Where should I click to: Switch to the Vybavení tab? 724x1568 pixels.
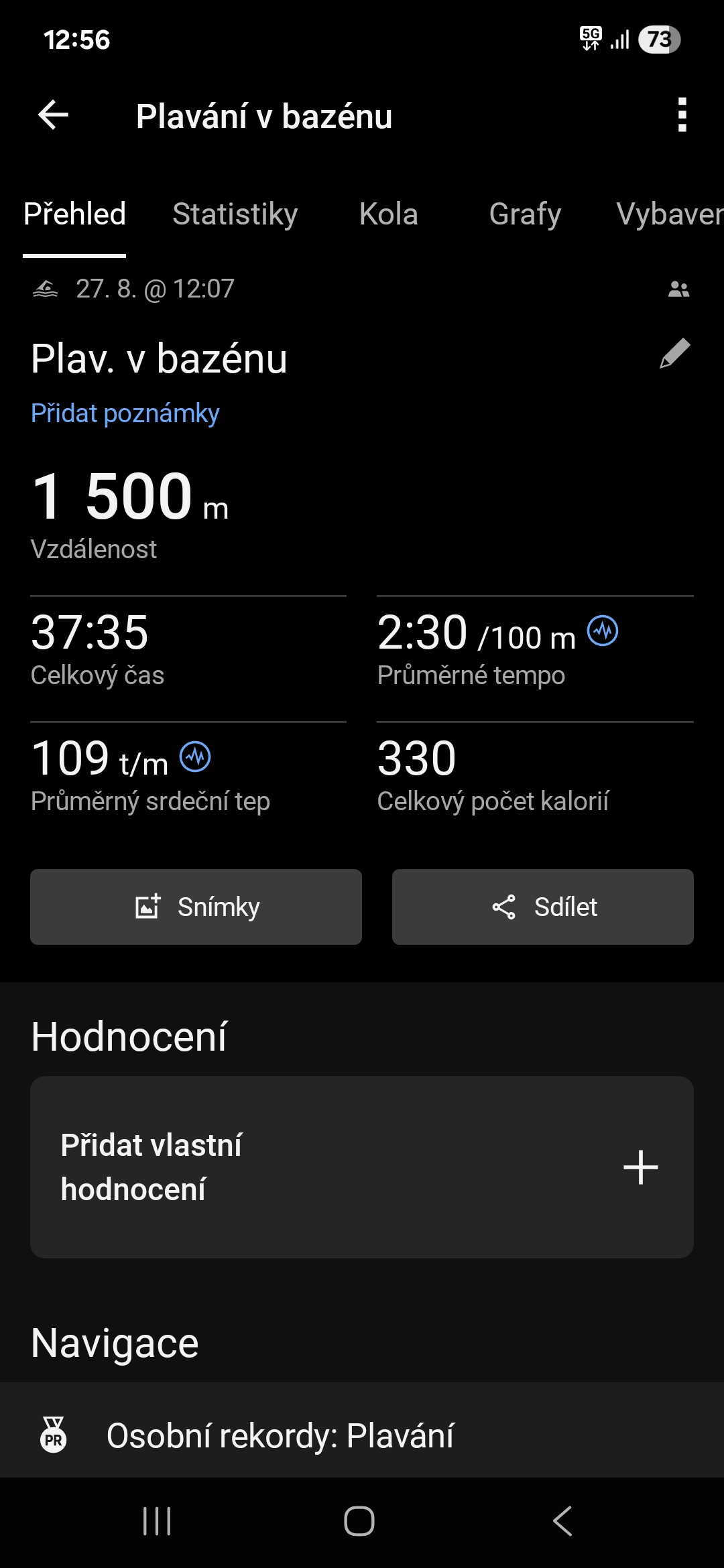[x=669, y=214]
